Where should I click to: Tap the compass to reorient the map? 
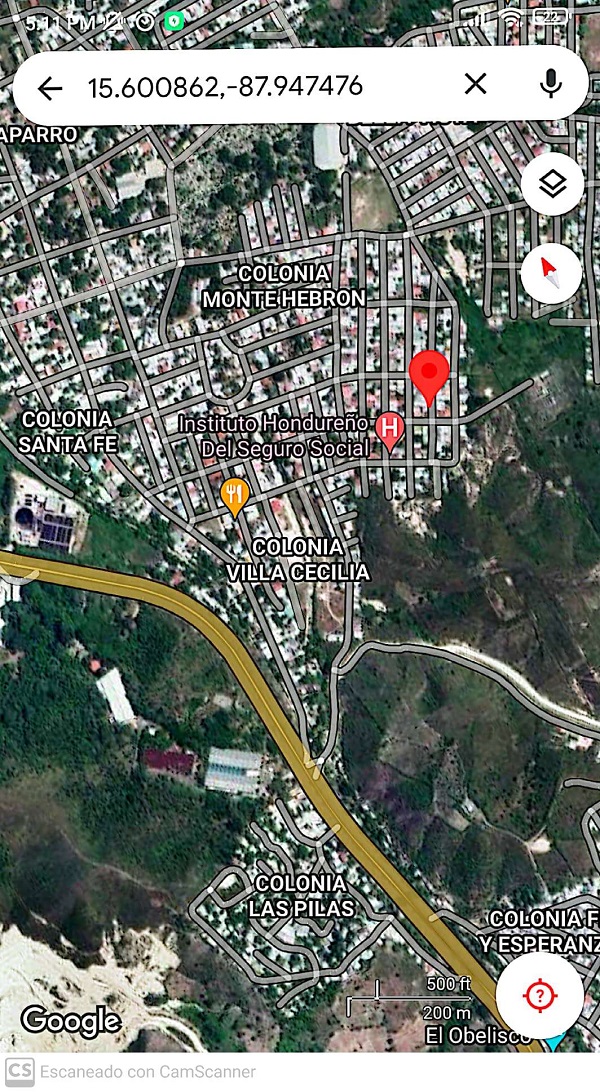[551, 273]
